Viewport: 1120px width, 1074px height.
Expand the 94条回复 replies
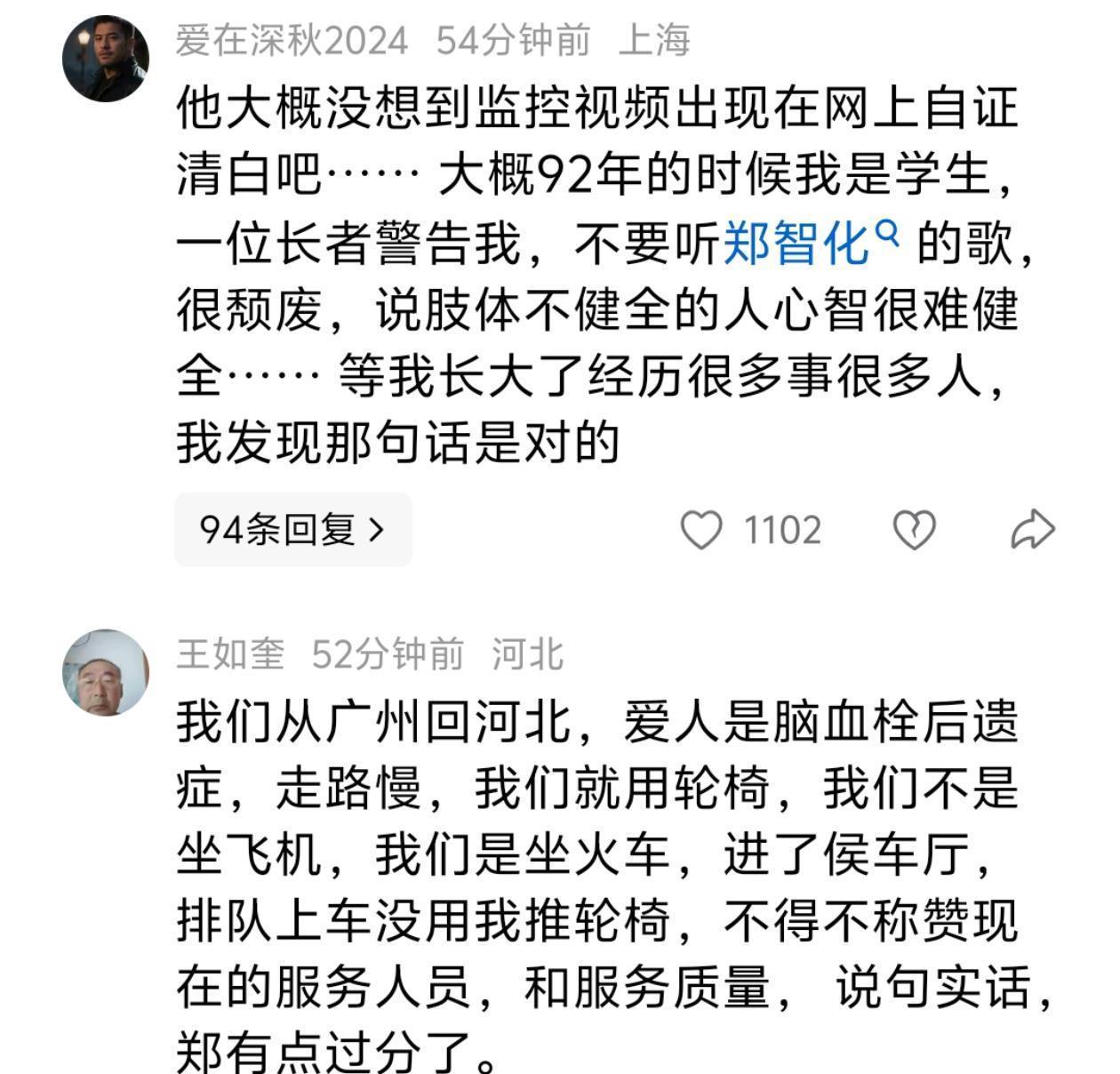[x=292, y=530]
